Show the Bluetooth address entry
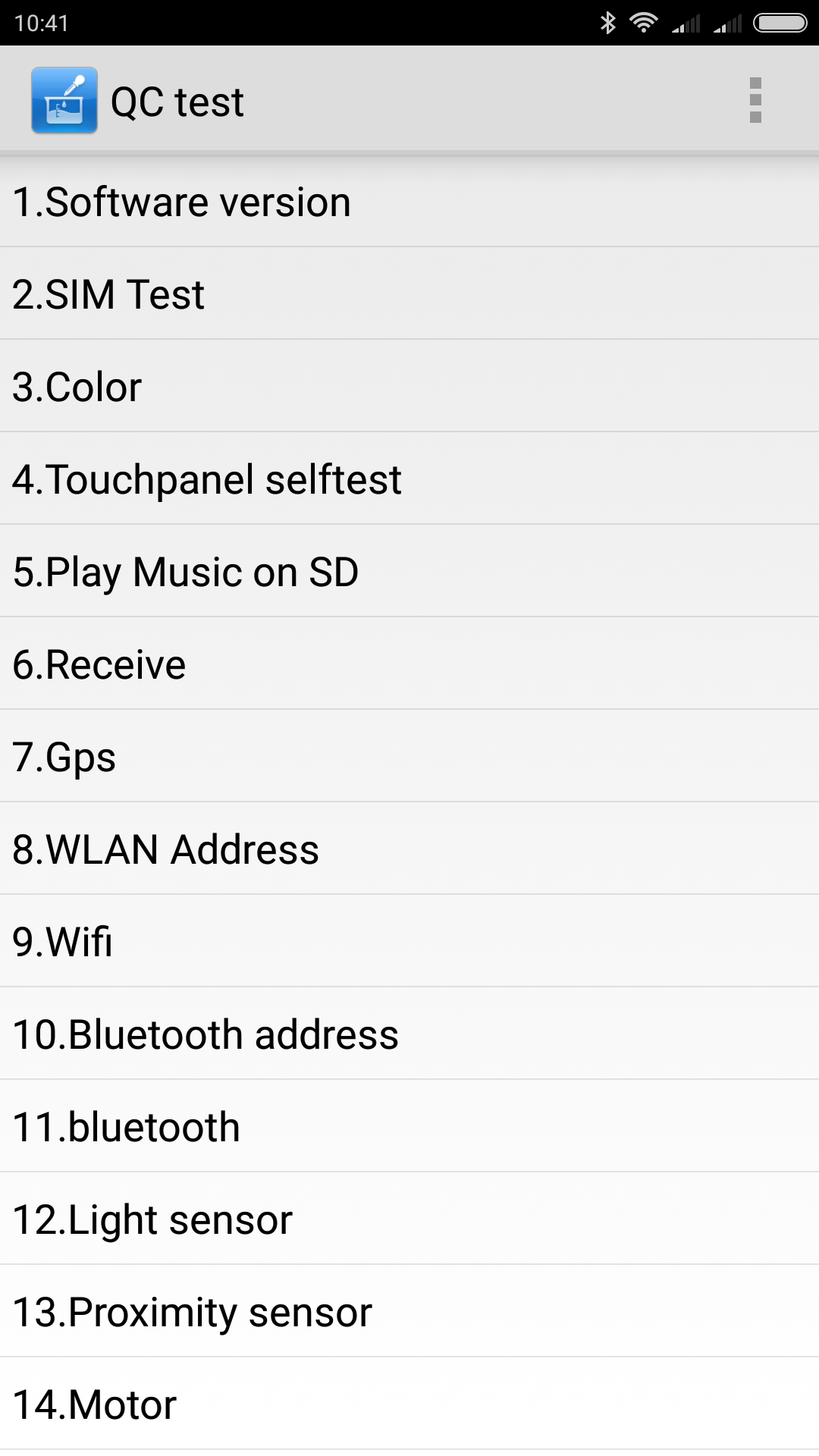 [409, 1034]
